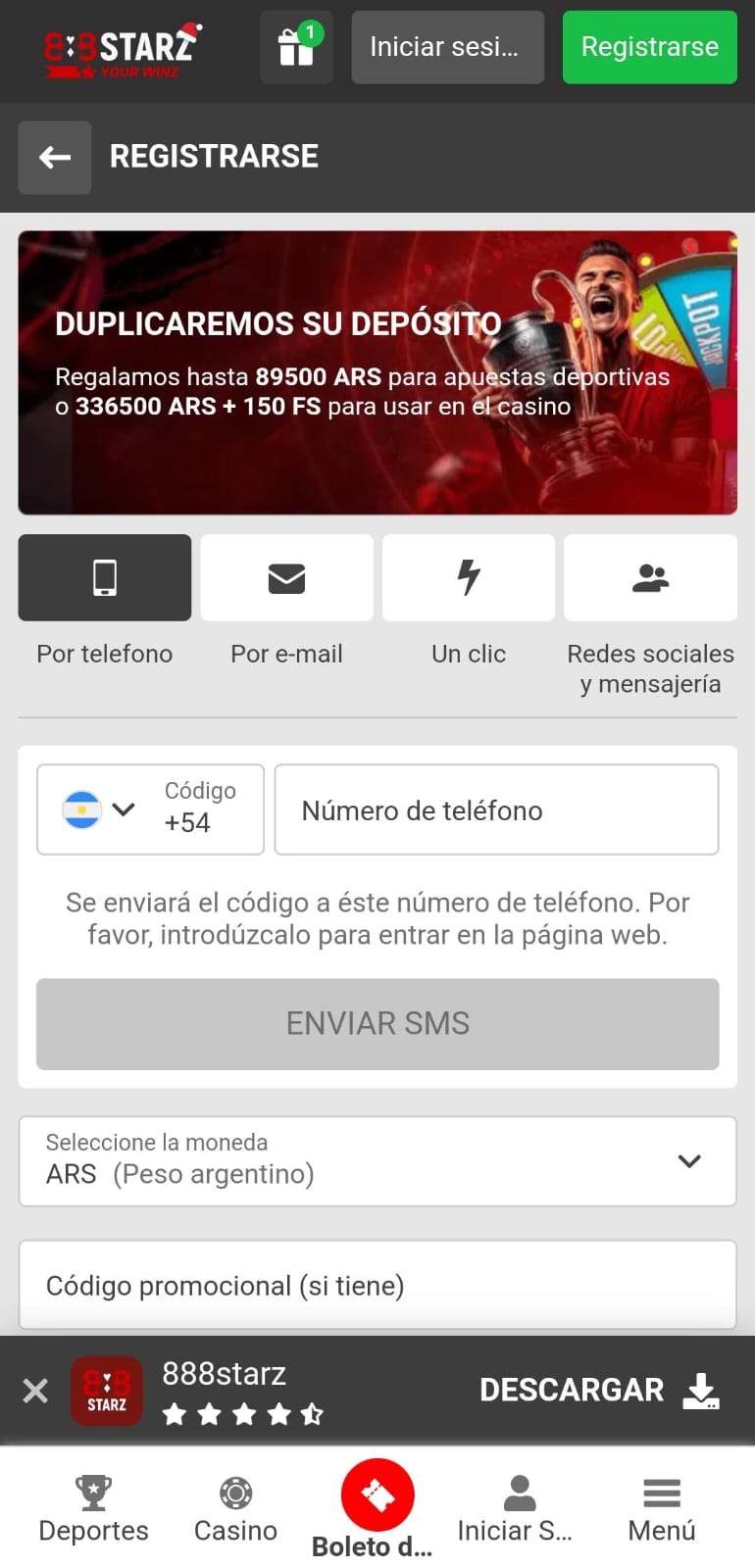This screenshot has width=755, height=1568.
Task: Choose Un clic registration
Action: click(469, 578)
